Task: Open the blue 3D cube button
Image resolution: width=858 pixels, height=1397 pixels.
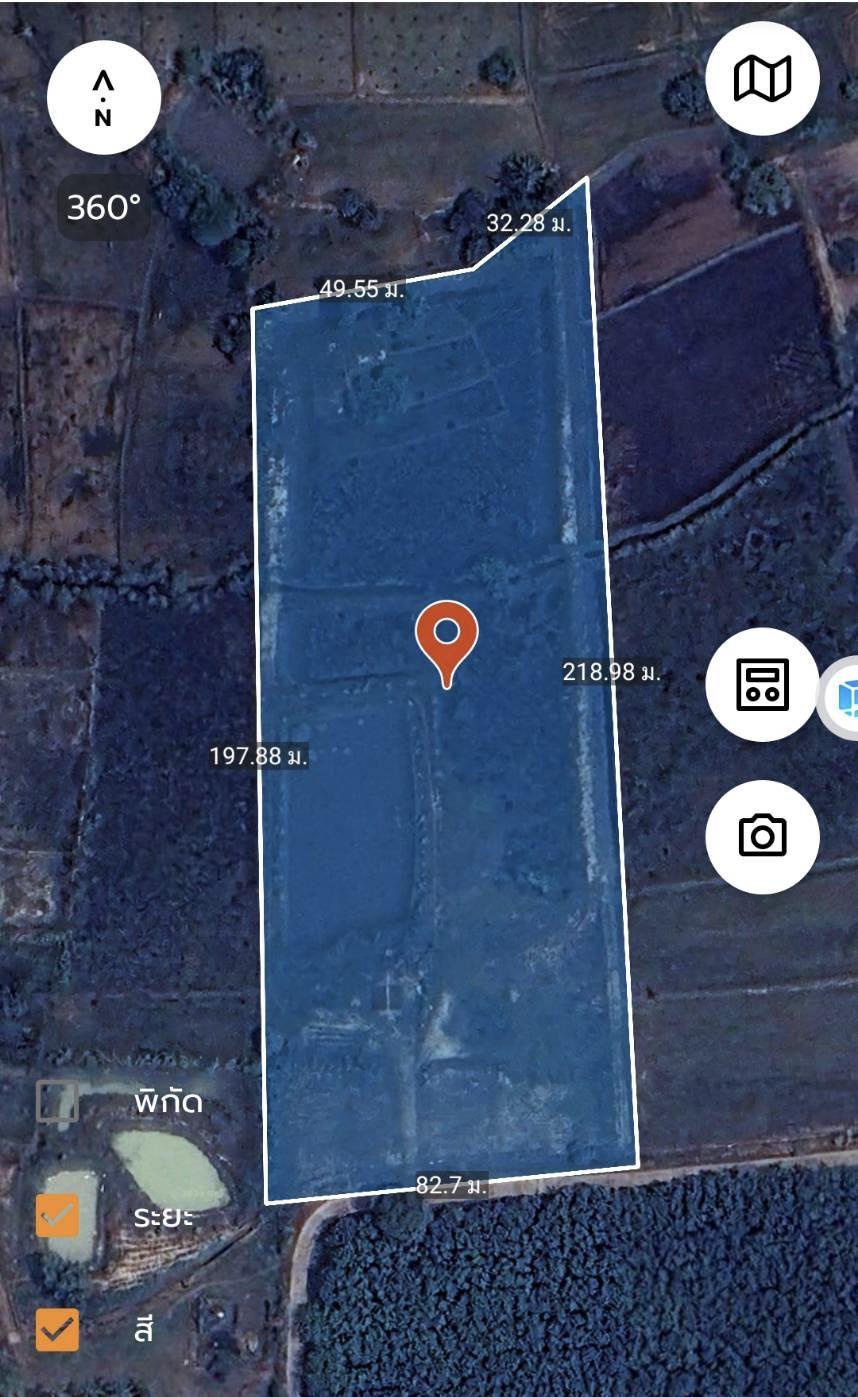Action: [840, 698]
